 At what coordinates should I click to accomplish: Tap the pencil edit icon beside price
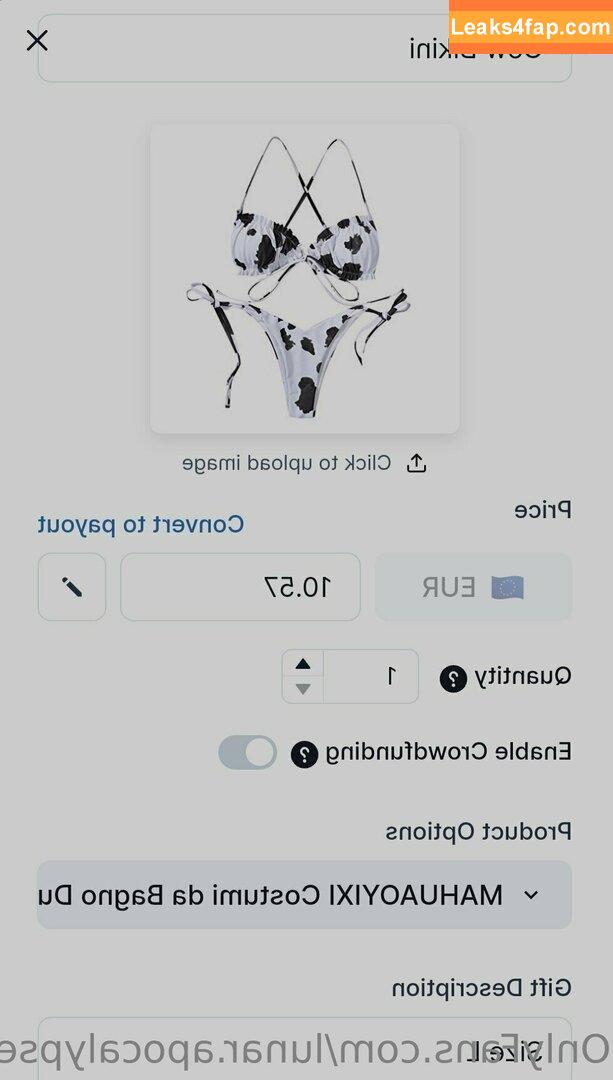72,587
